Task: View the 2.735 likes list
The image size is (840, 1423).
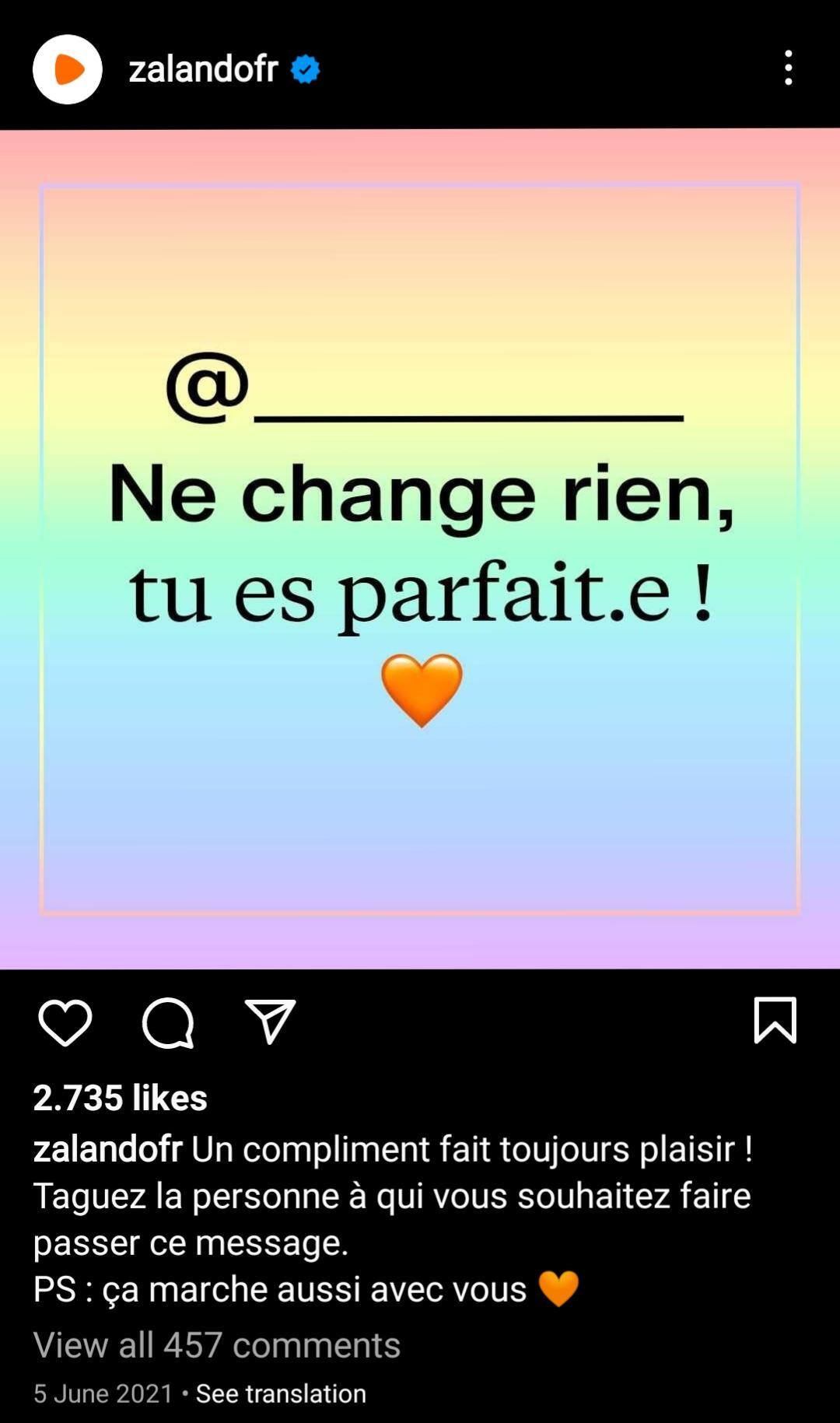Action: 121,1098
